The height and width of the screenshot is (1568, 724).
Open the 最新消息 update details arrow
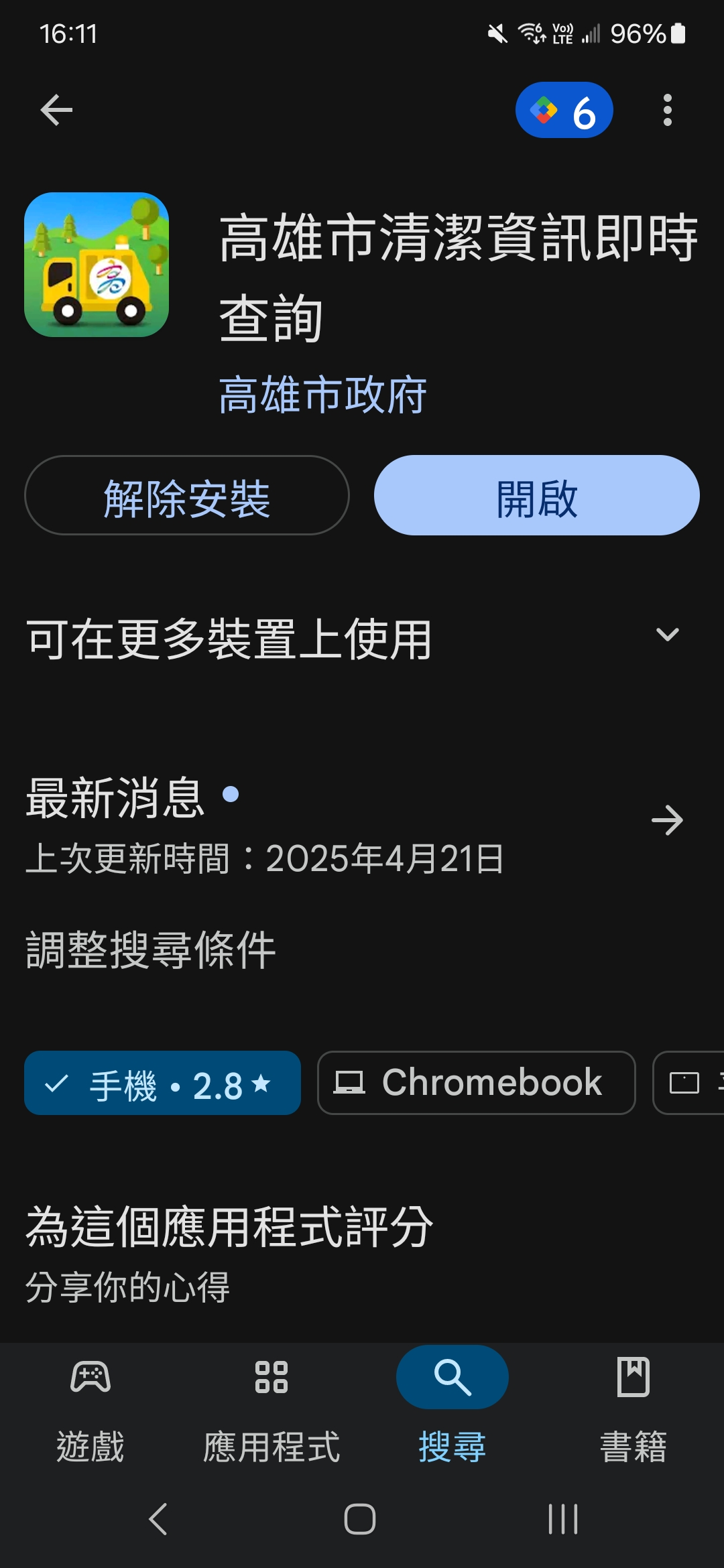[x=667, y=821]
